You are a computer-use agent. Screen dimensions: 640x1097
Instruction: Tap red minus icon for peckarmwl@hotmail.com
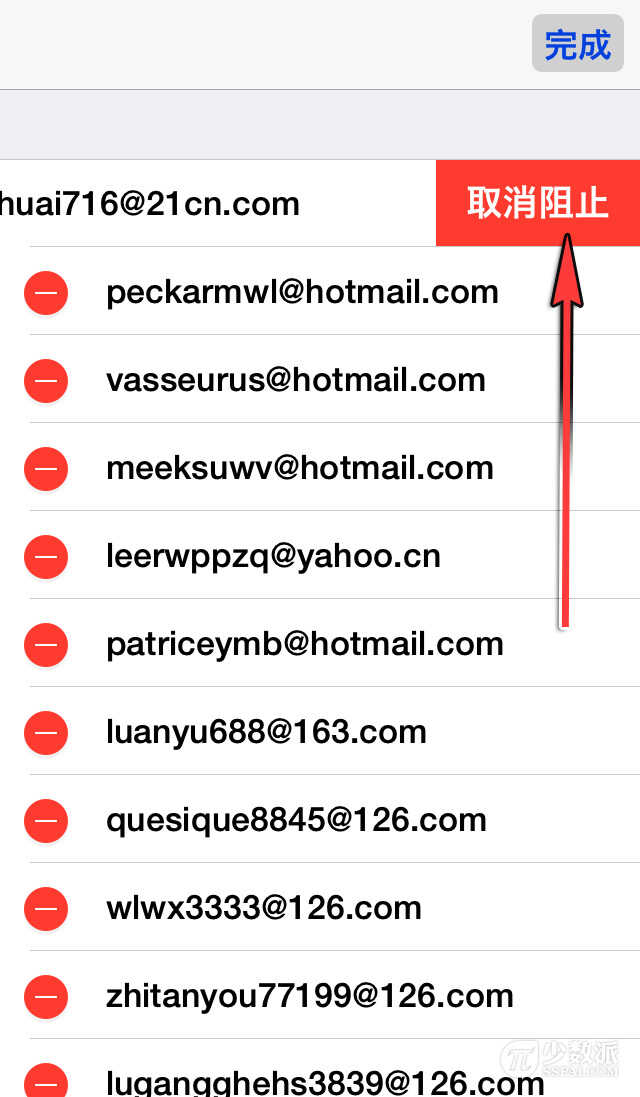point(46,293)
